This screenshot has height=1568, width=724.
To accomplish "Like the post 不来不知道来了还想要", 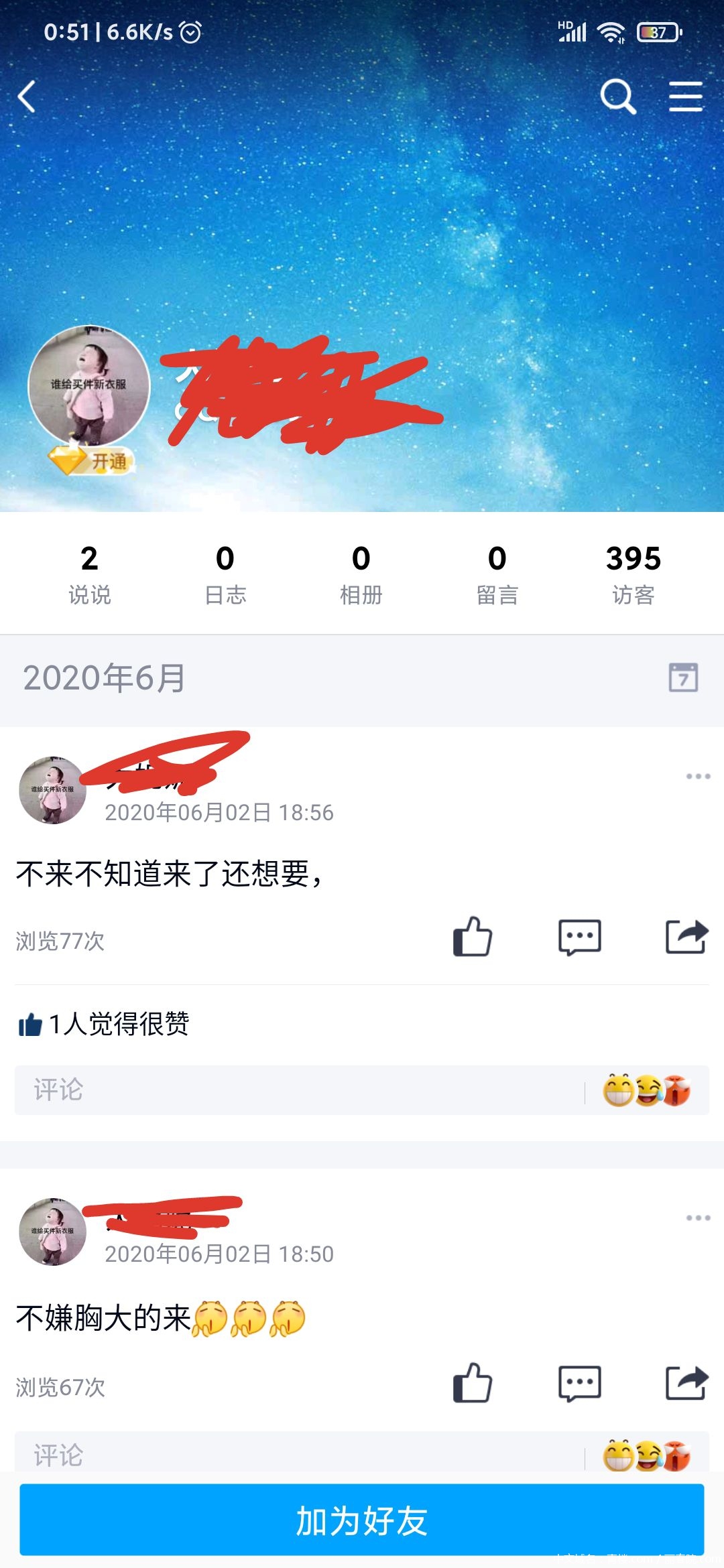I will 473,936.
